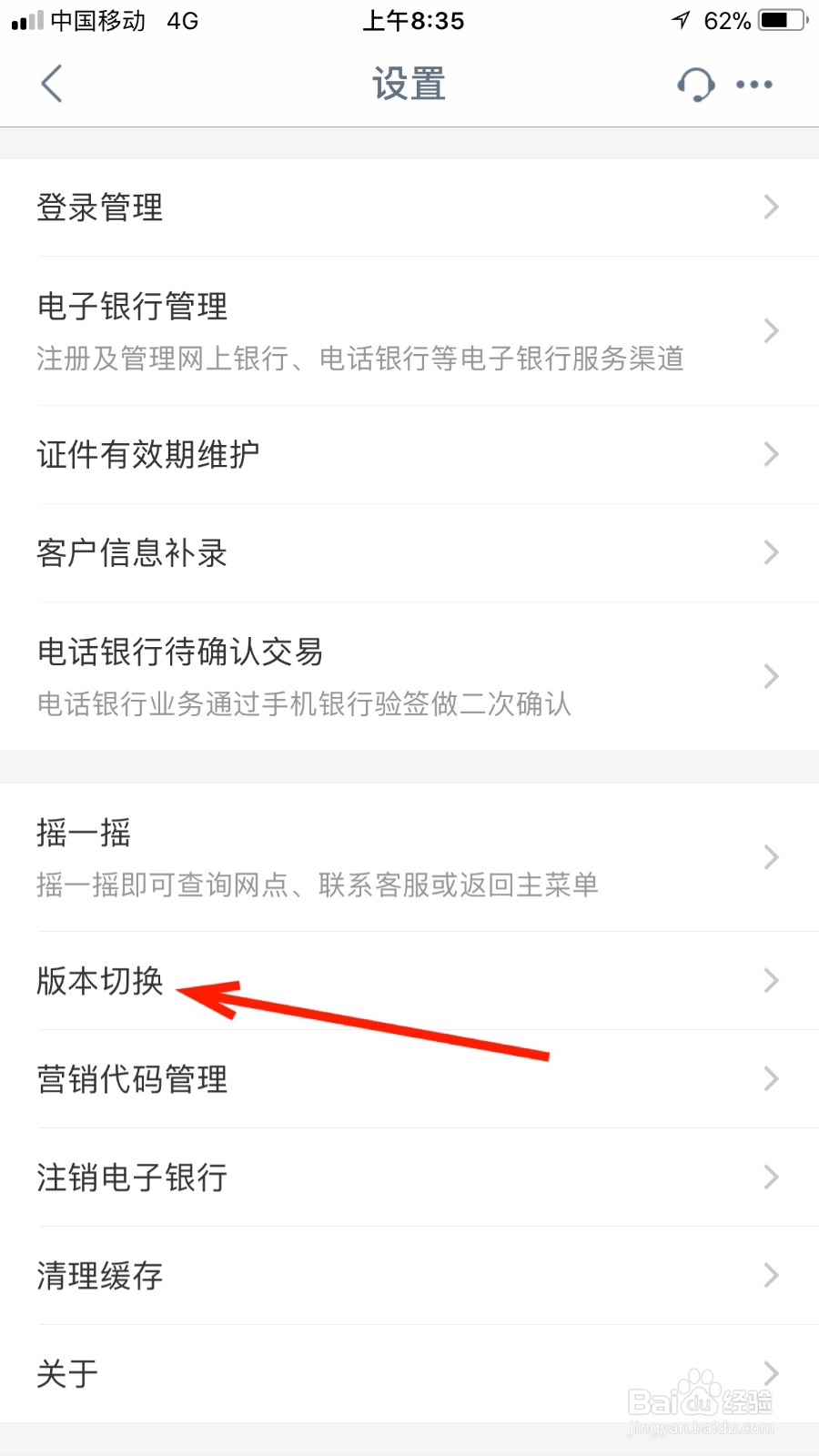Screen dimensions: 819x1456
Task: Open the 登录管理 menu entry
Action: coord(98,207)
